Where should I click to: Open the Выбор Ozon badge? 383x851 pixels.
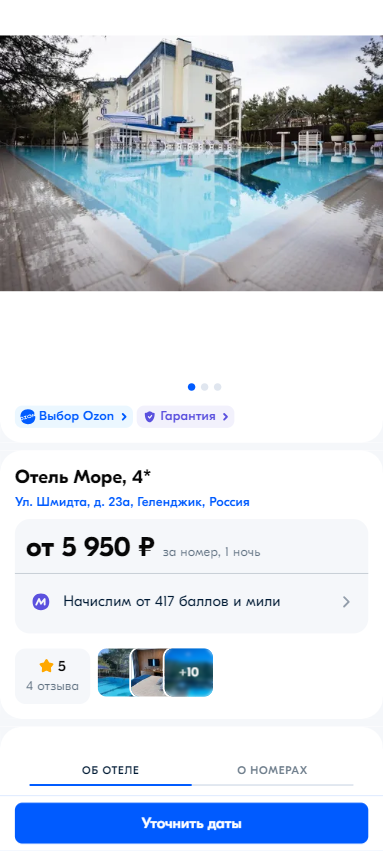point(74,417)
